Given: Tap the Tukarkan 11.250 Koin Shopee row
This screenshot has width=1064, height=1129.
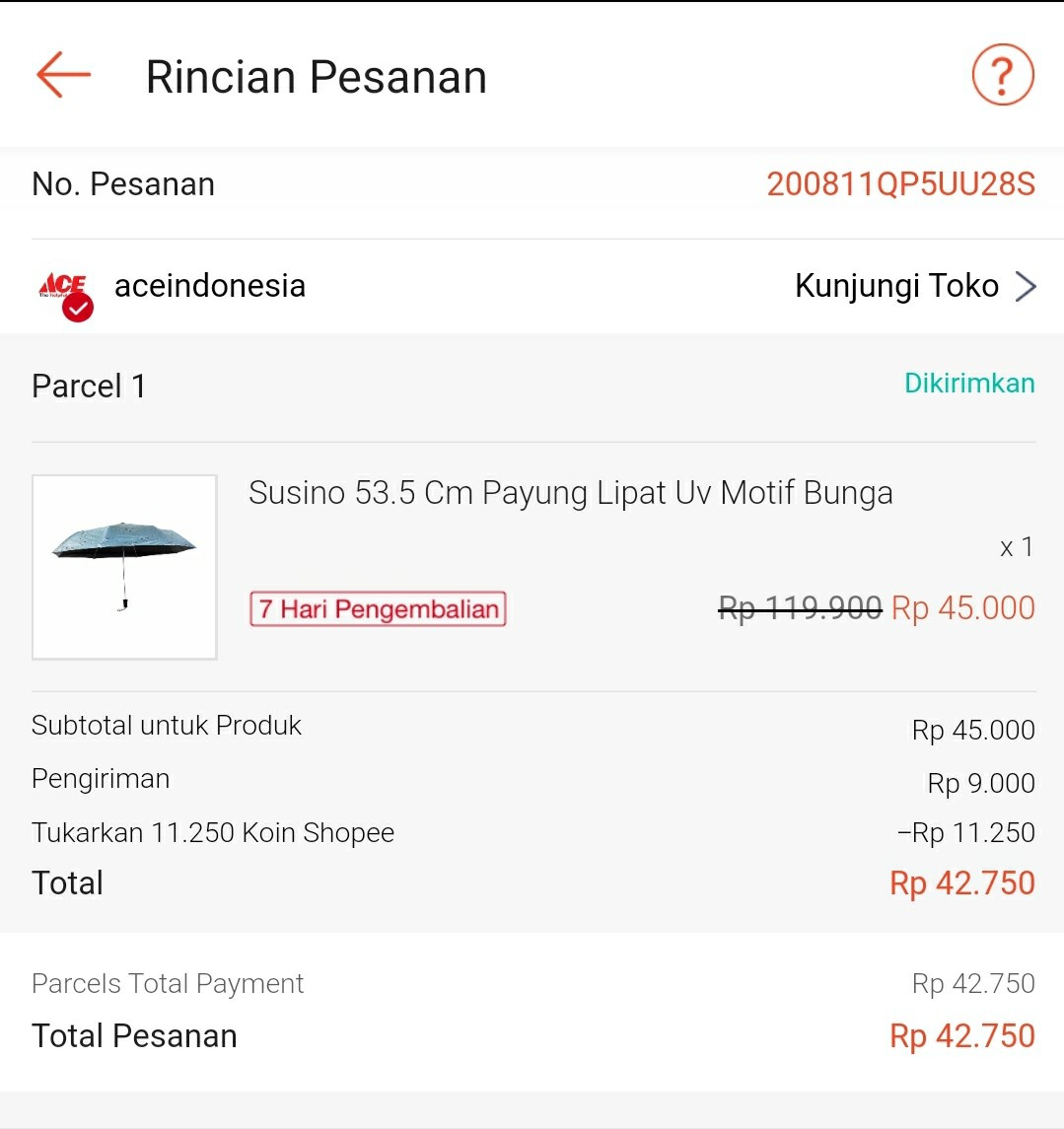Looking at the screenshot, I should coord(212,832).
